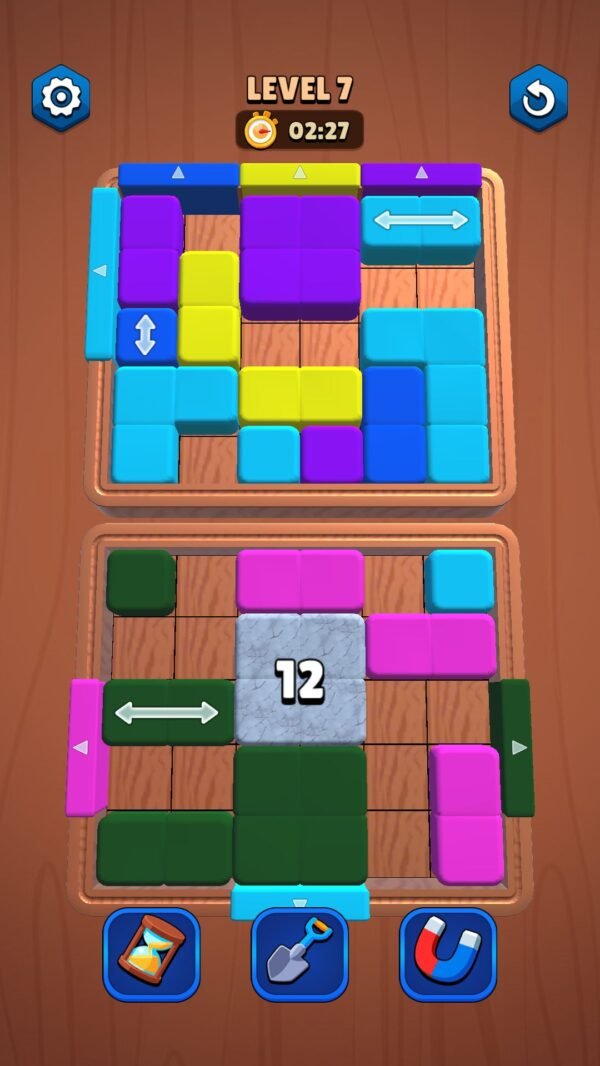This screenshot has width=600, height=1066.
Task: Restart the level with the undo arrow
Action: tap(538, 98)
